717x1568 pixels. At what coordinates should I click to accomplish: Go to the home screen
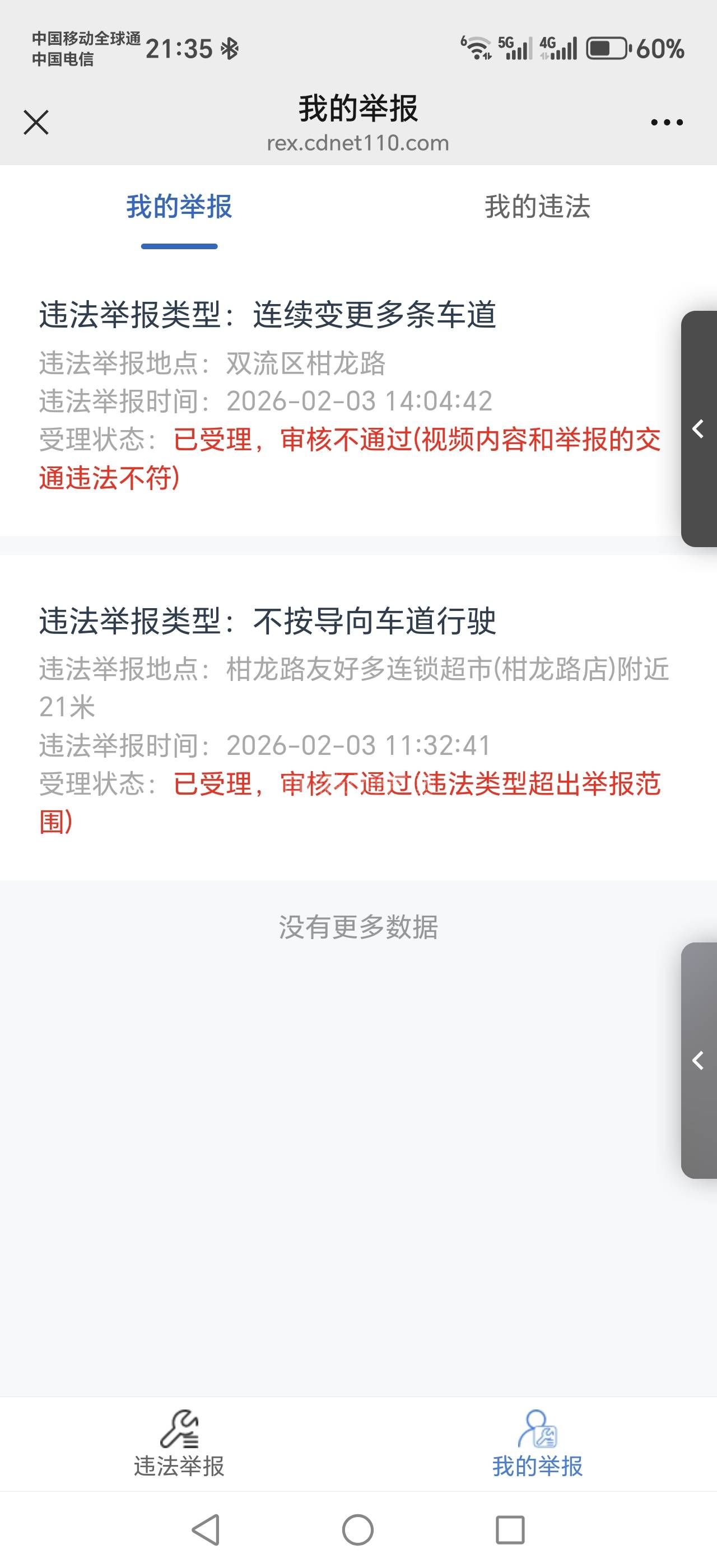(358, 1530)
